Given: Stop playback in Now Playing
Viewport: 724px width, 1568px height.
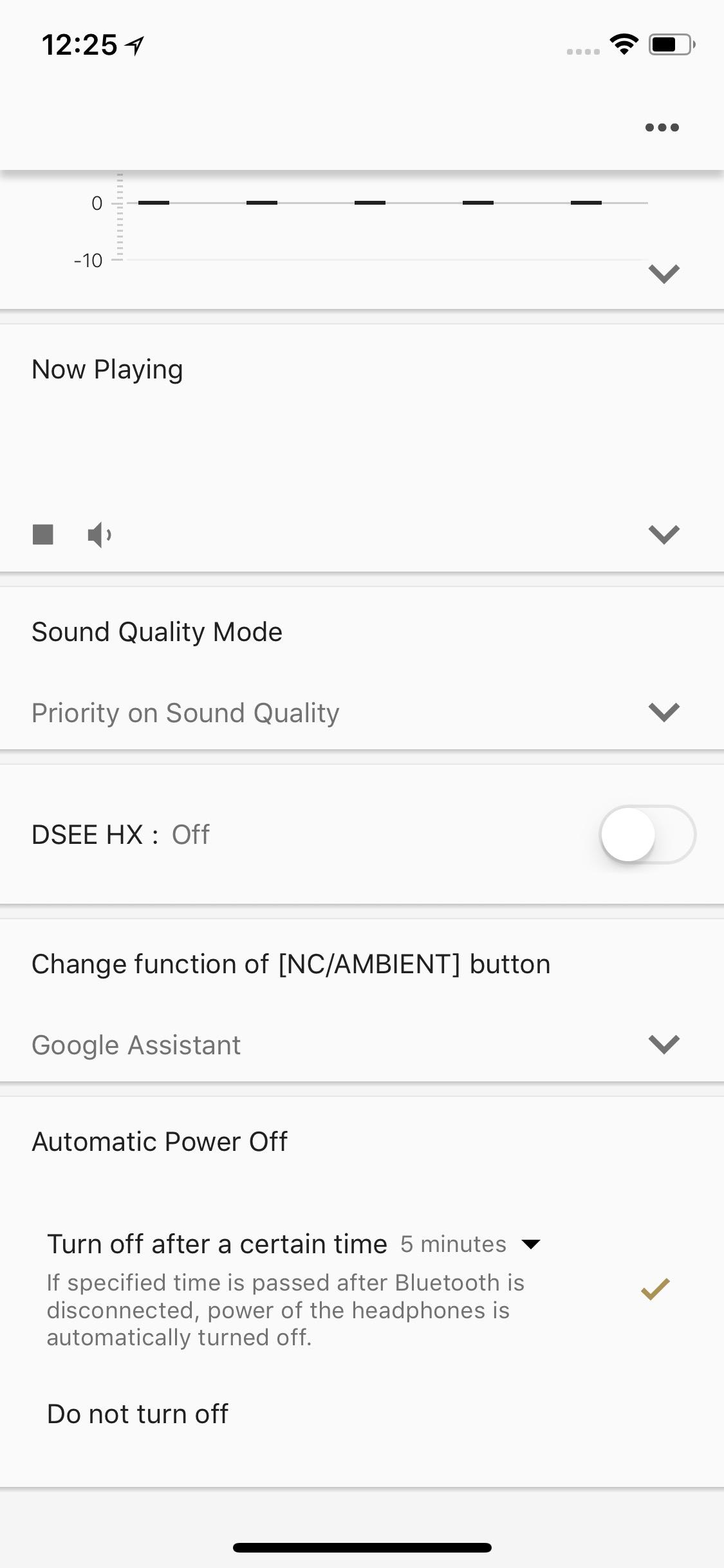Looking at the screenshot, I should click(x=43, y=534).
